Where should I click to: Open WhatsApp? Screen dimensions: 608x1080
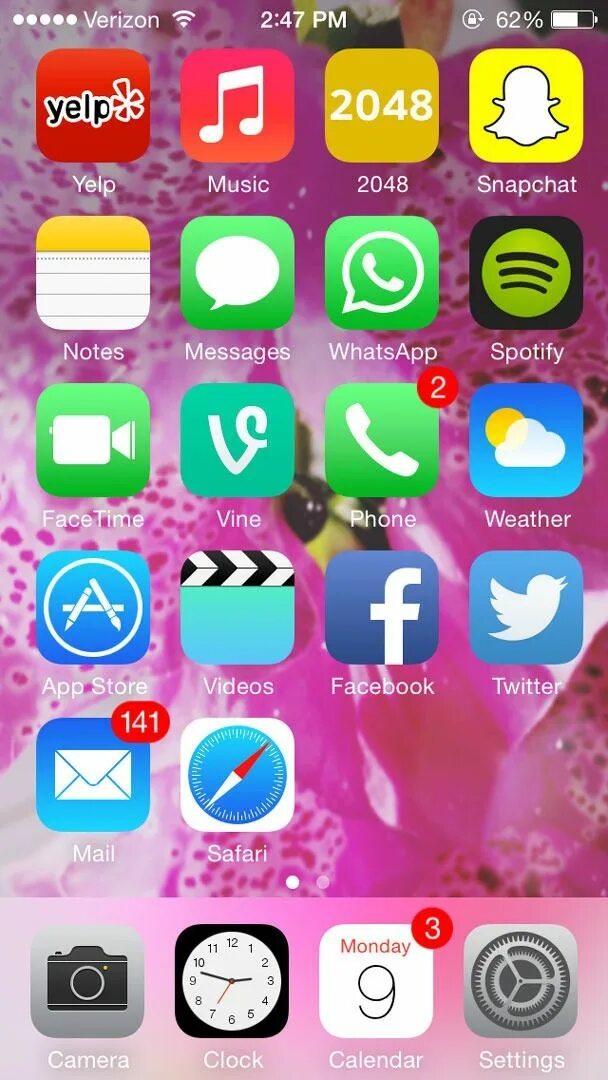[x=382, y=273]
